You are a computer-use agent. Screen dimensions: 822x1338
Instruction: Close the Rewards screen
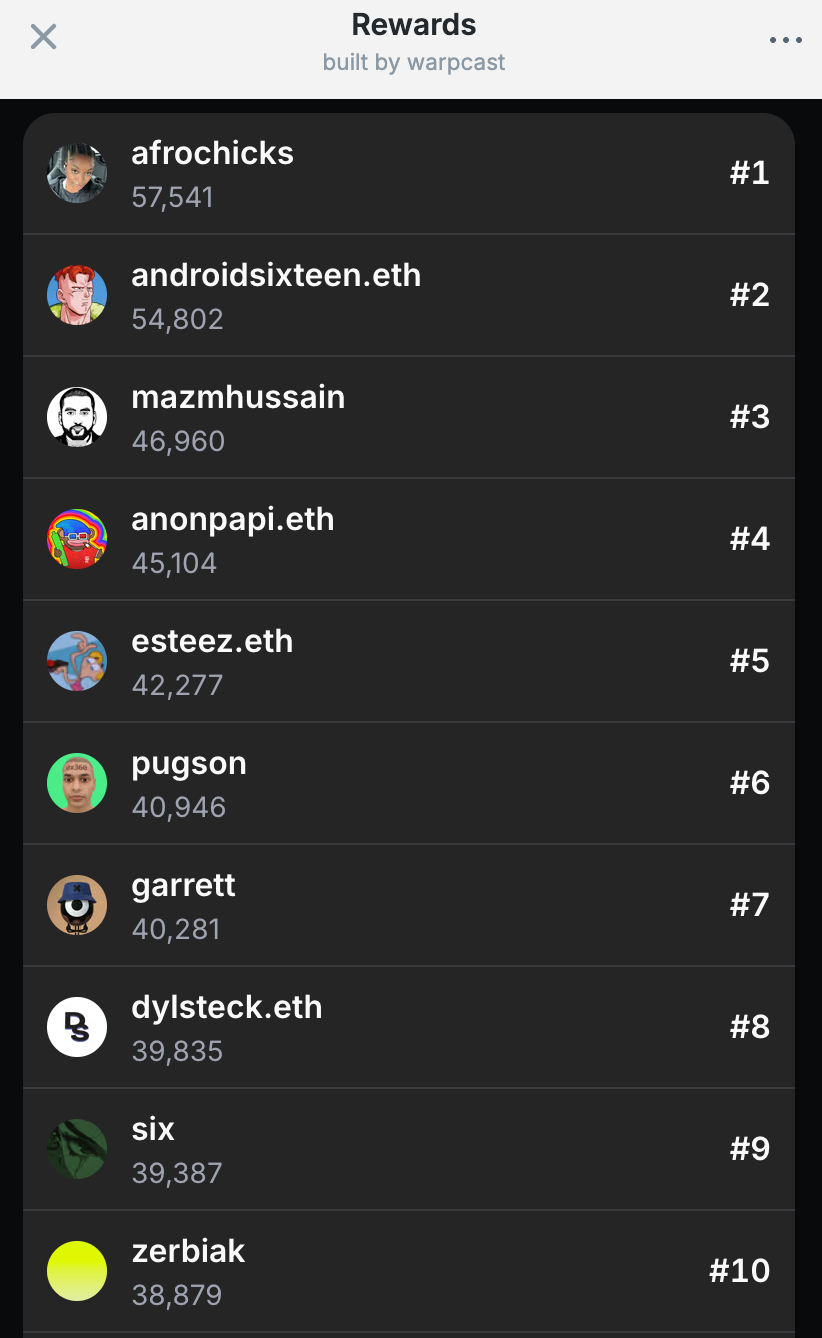click(43, 38)
